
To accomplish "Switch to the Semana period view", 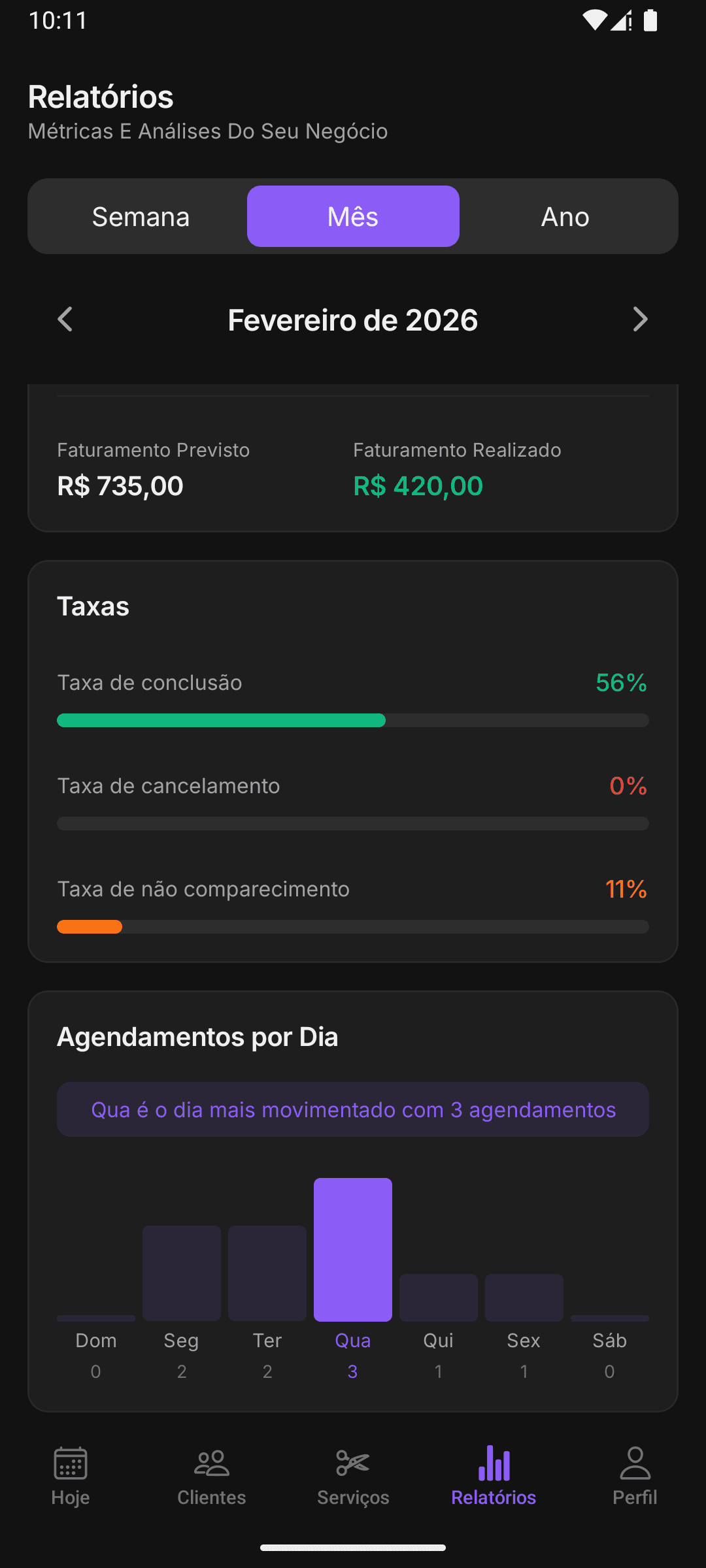I will tap(141, 216).
